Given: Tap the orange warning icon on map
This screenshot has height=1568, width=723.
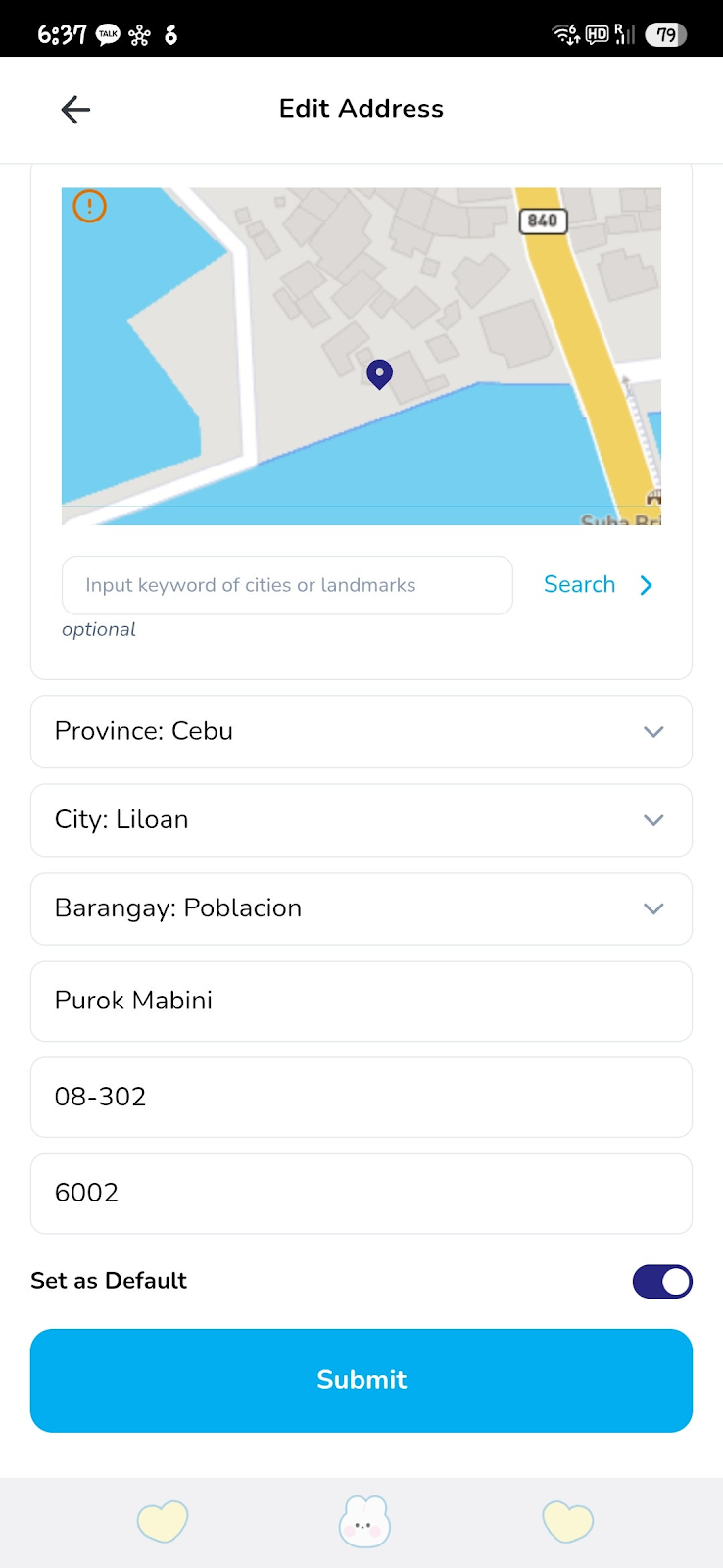Looking at the screenshot, I should pos(90,206).
